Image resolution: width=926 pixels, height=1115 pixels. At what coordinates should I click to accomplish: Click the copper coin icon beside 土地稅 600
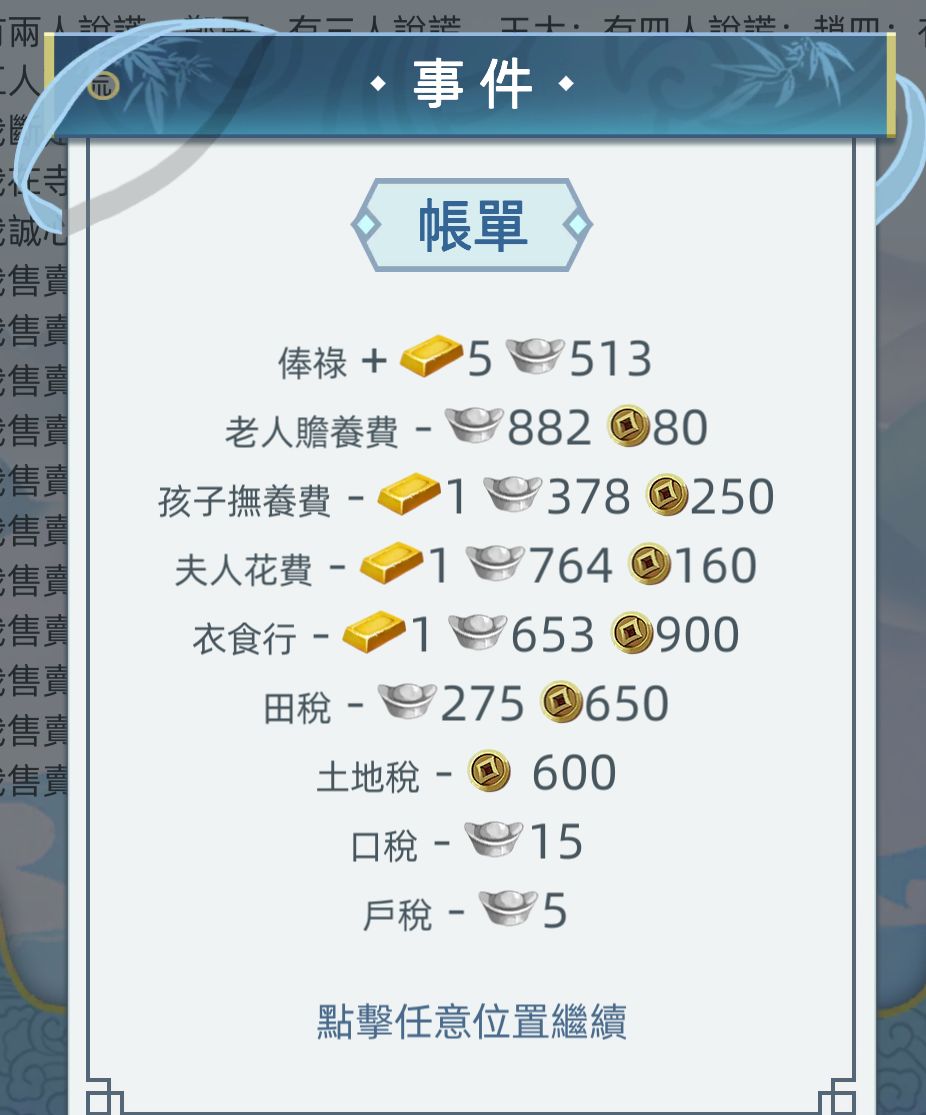(x=487, y=771)
